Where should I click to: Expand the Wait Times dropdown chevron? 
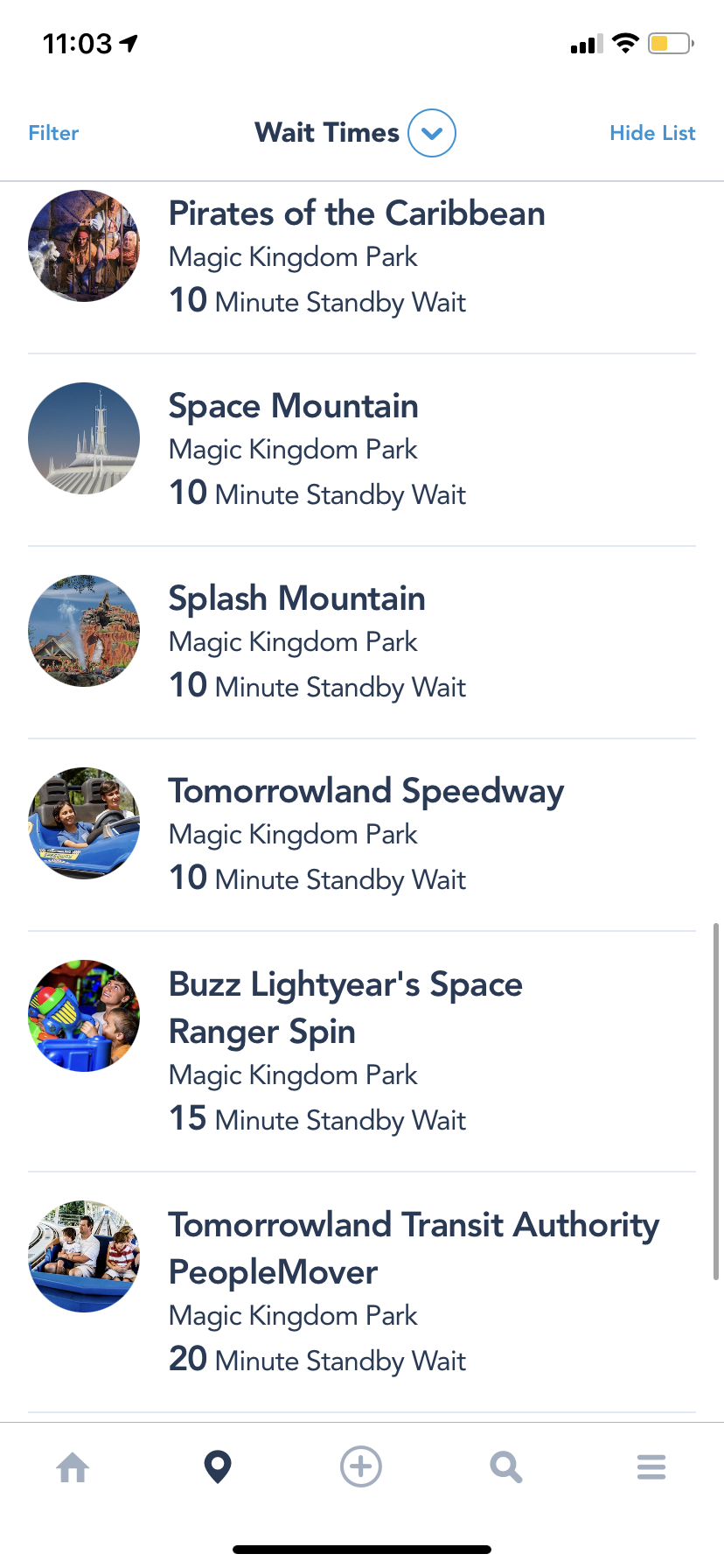(x=432, y=133)
